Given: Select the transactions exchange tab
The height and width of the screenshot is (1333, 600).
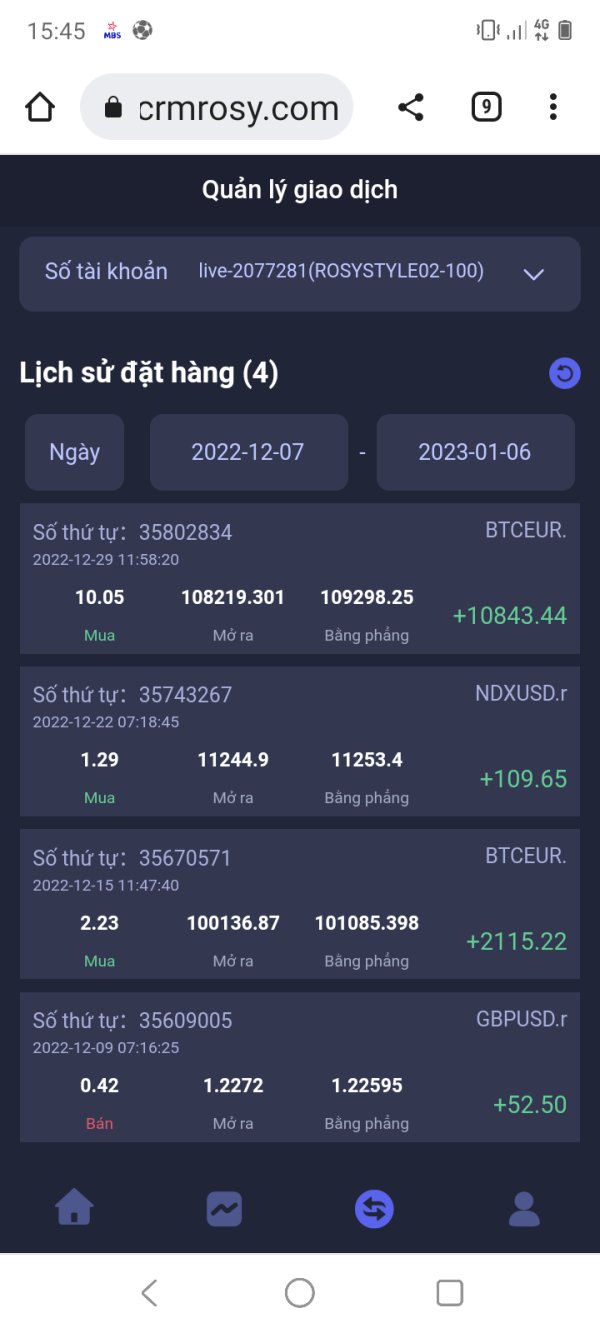Looking at the screenshot, I should 374,1209.
